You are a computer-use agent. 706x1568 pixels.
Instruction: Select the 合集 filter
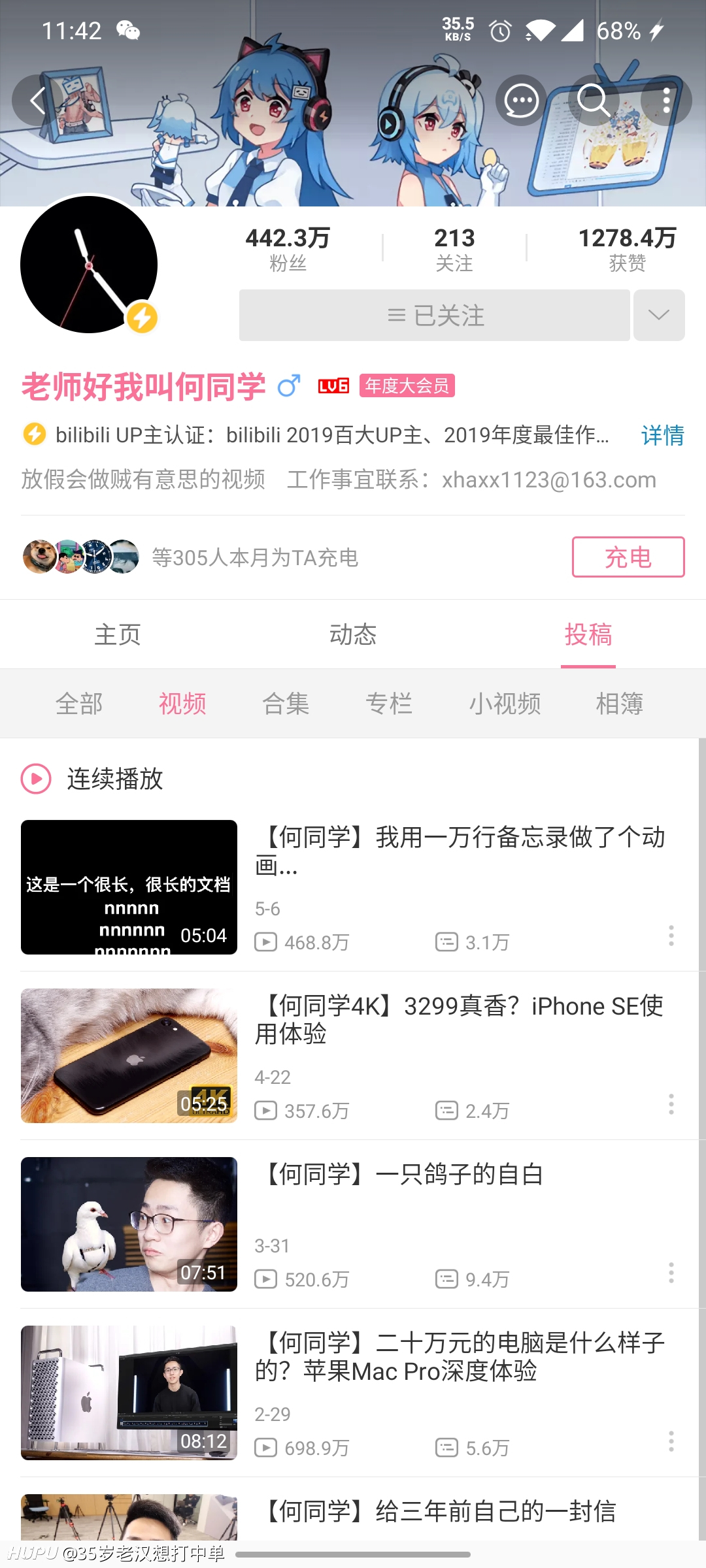(x=286, y=704)
